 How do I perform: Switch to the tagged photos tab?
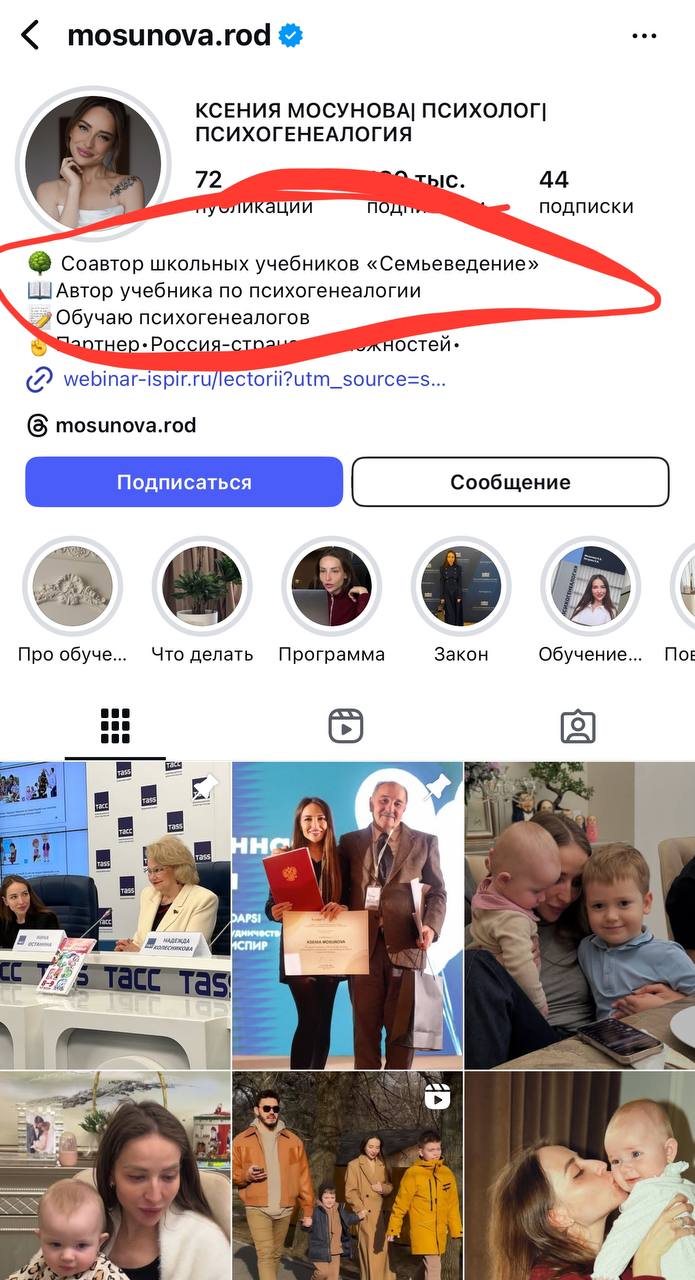click(578, 726)
